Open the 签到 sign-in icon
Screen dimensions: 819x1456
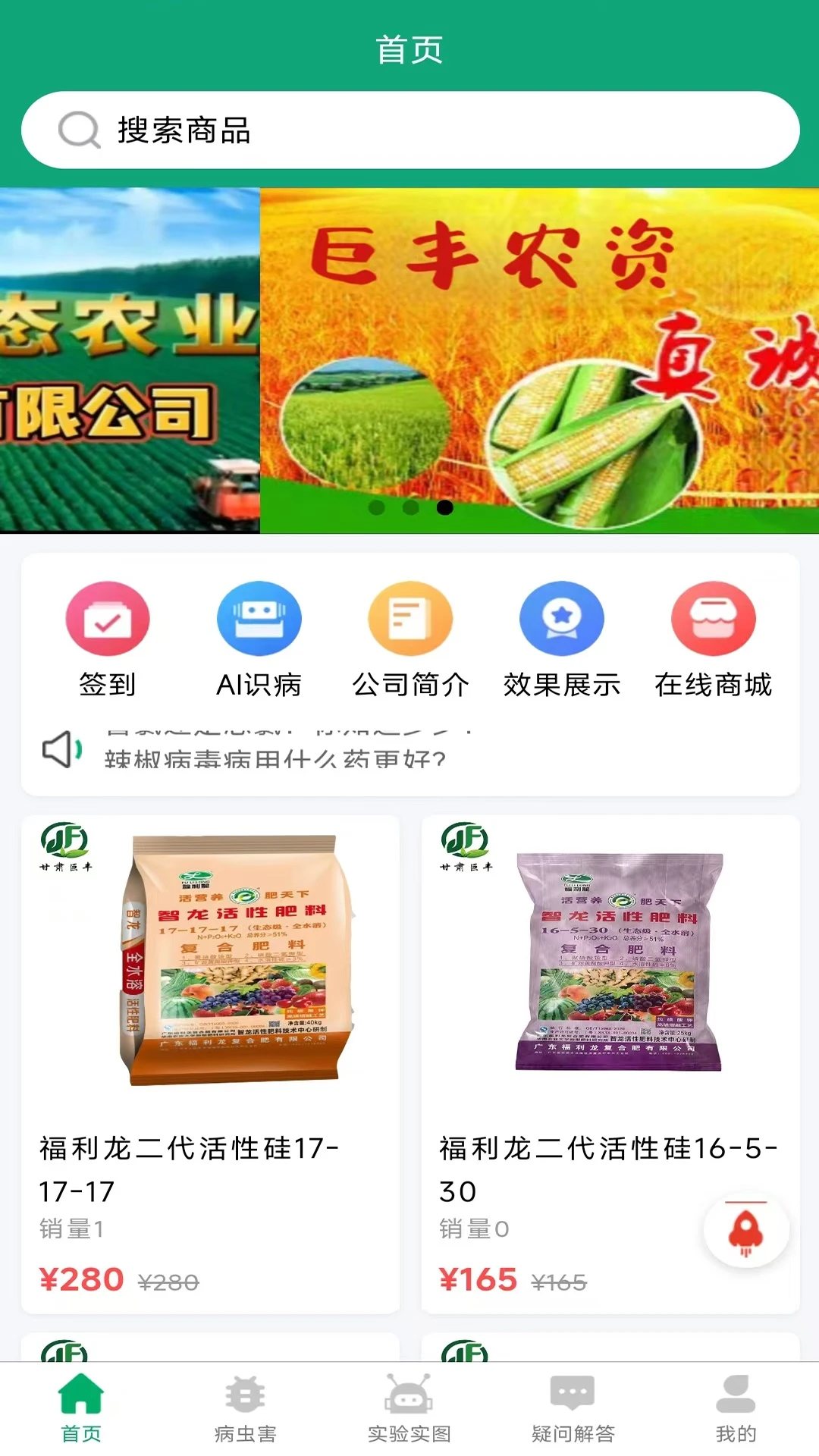(107, 618)
